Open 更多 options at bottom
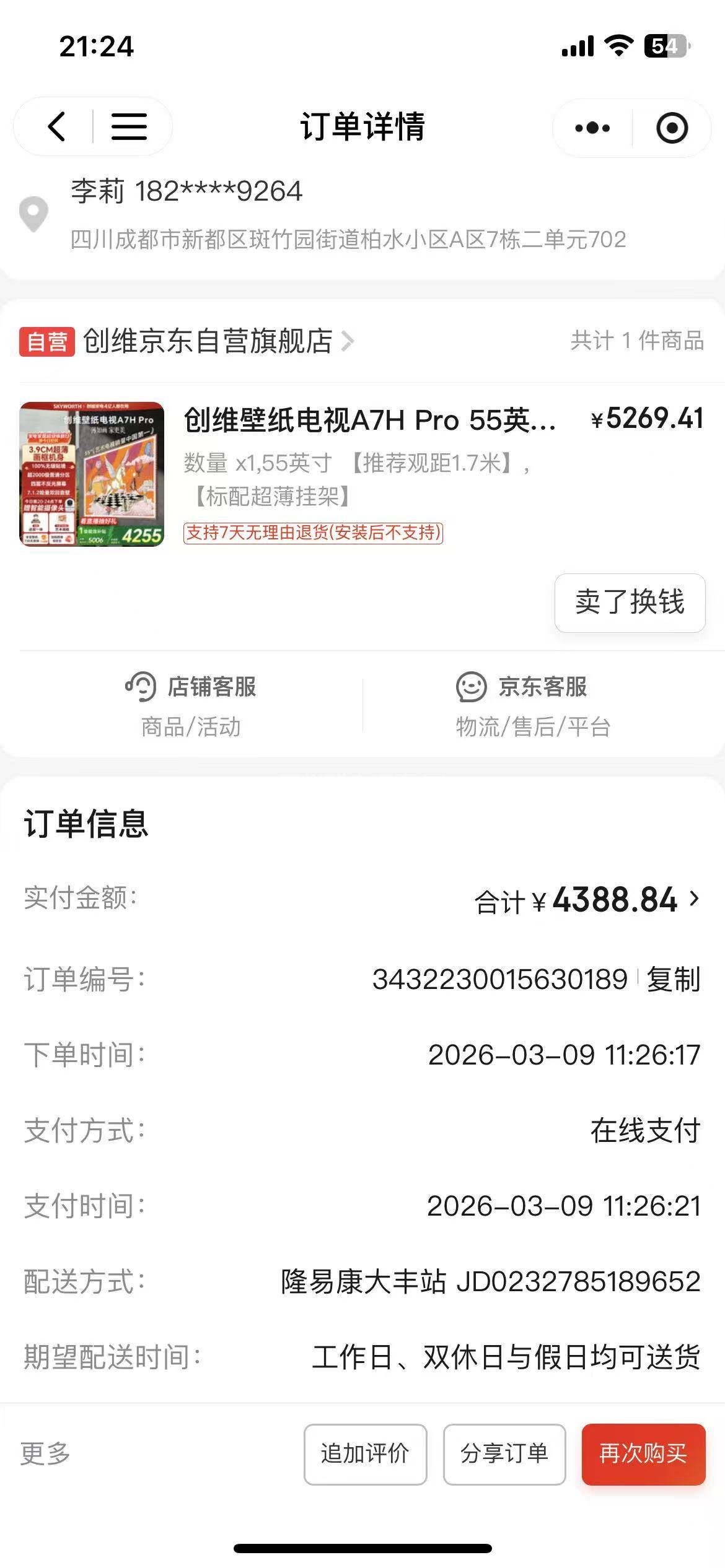 pos(45,1453)
